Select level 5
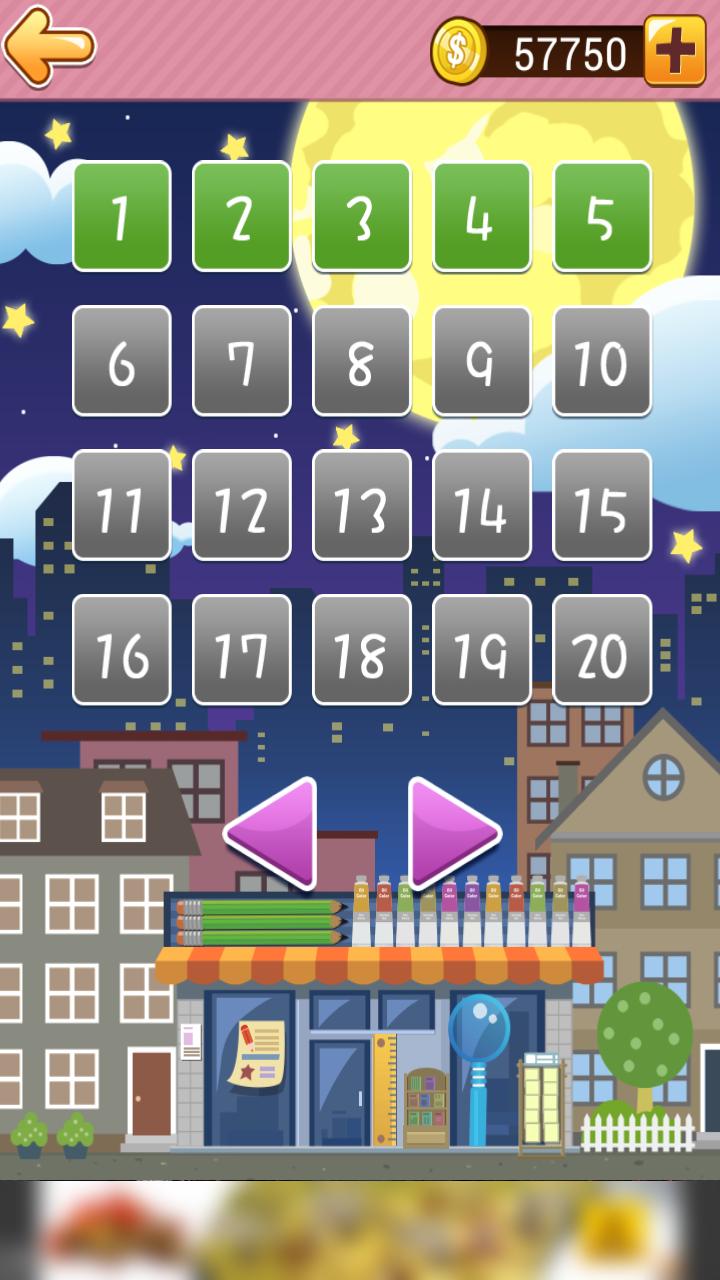720x1280 pixels. click(600, 219)
